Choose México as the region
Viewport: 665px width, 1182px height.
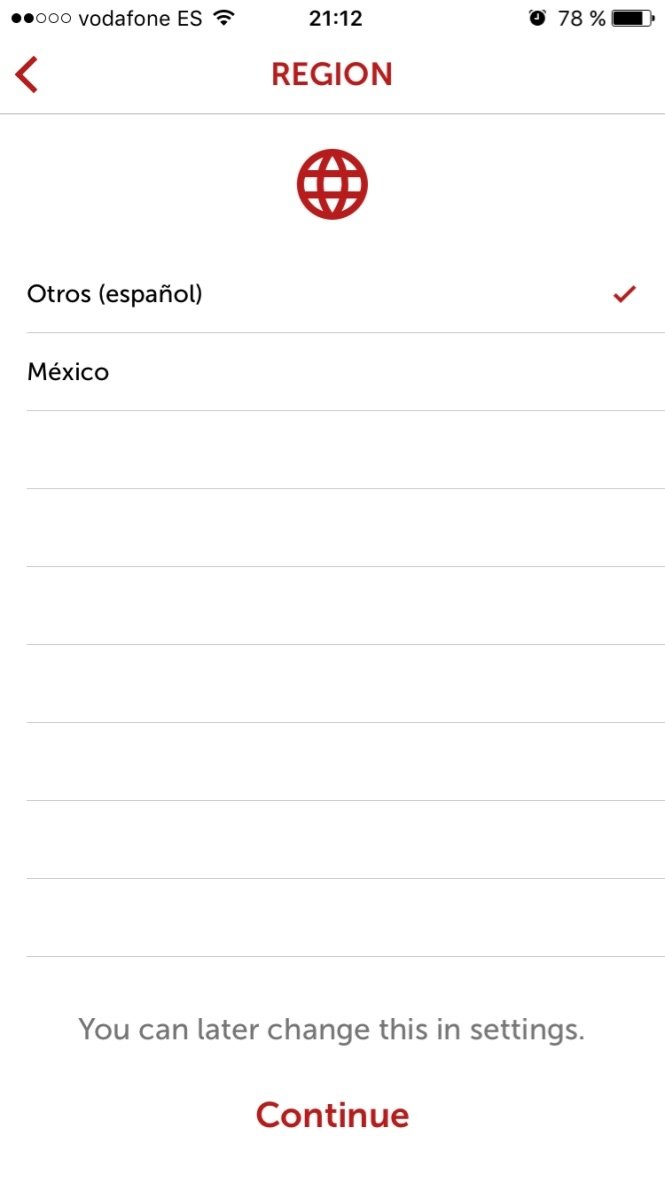coord(345,372)
